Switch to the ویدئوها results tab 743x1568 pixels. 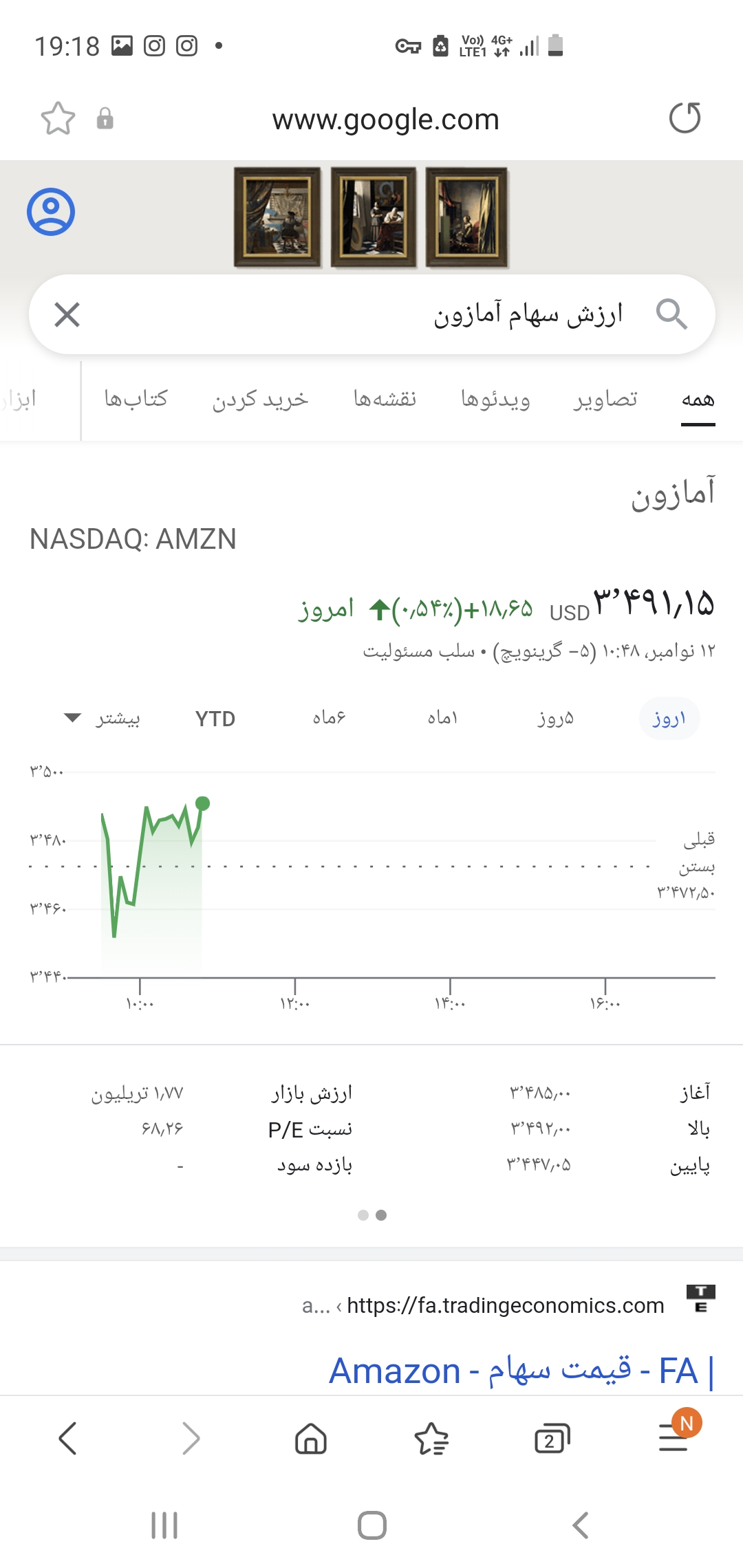[x=495, y=399]
